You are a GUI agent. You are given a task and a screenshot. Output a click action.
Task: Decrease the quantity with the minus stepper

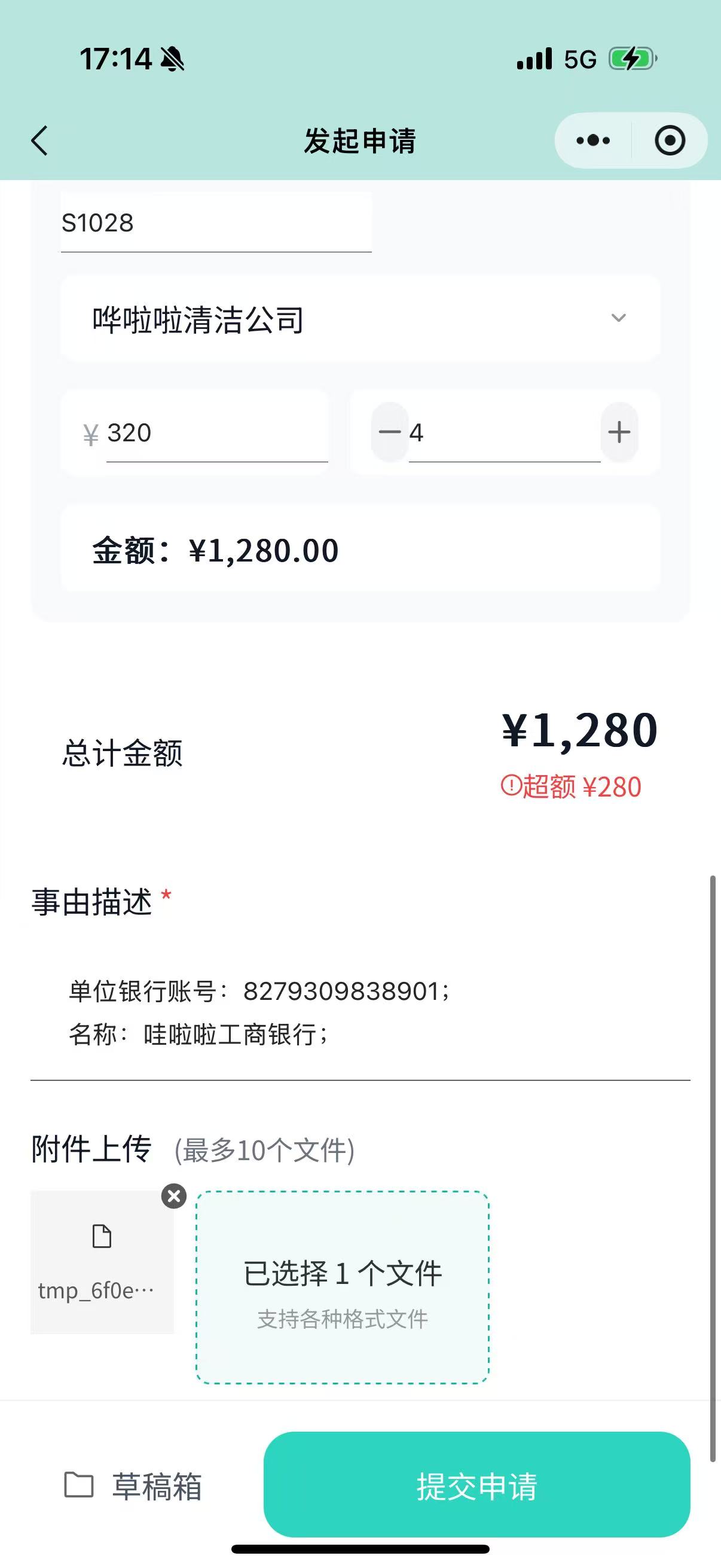click(x=390, y=432)
